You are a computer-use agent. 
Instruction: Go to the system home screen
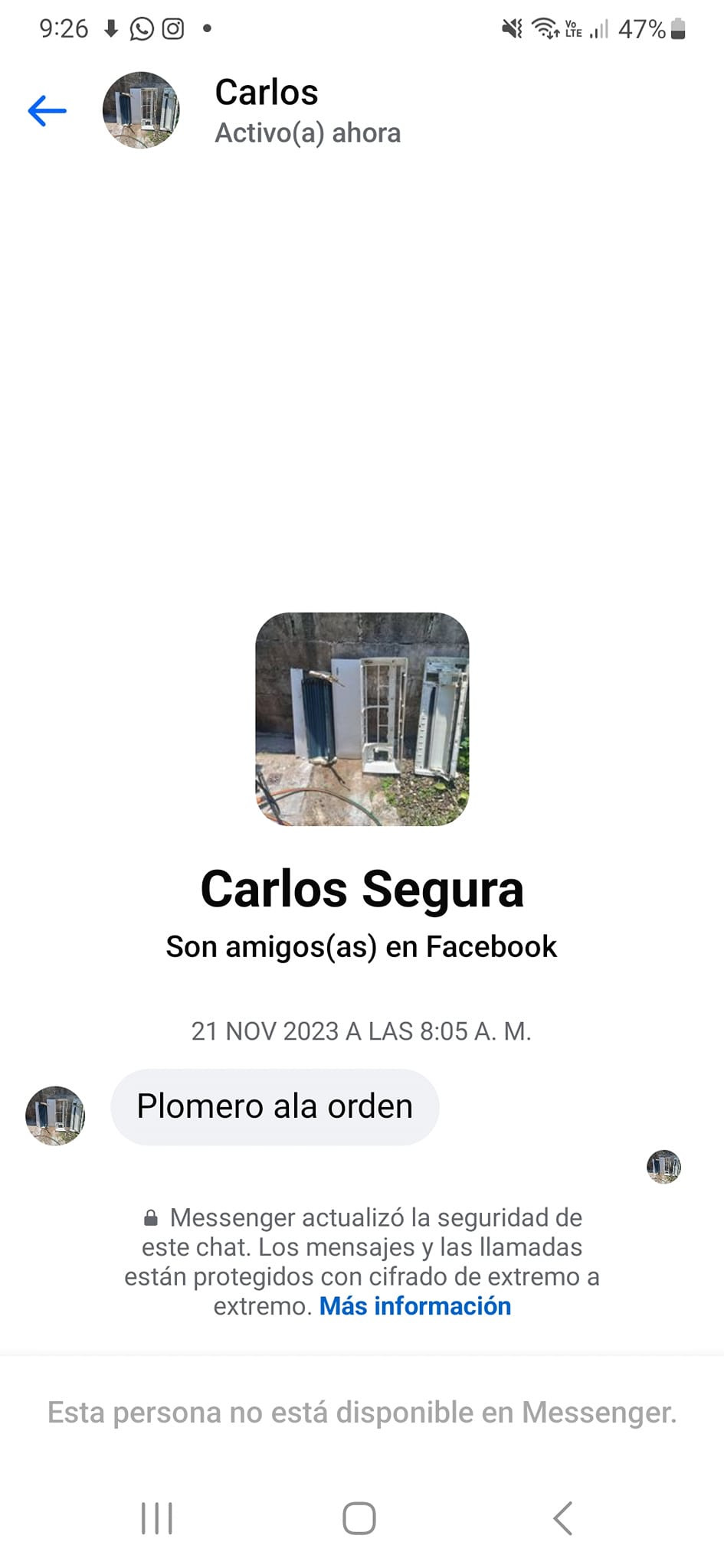(359, 1518)
